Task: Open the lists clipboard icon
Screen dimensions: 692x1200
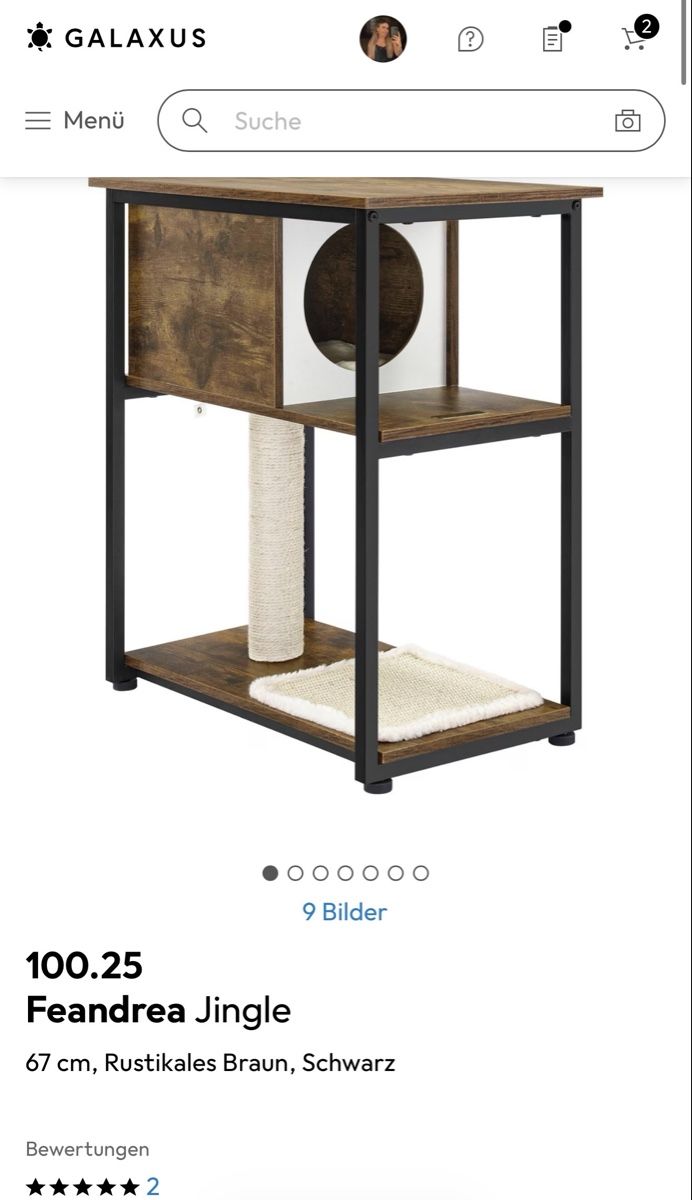Action: tap(554, 38)
